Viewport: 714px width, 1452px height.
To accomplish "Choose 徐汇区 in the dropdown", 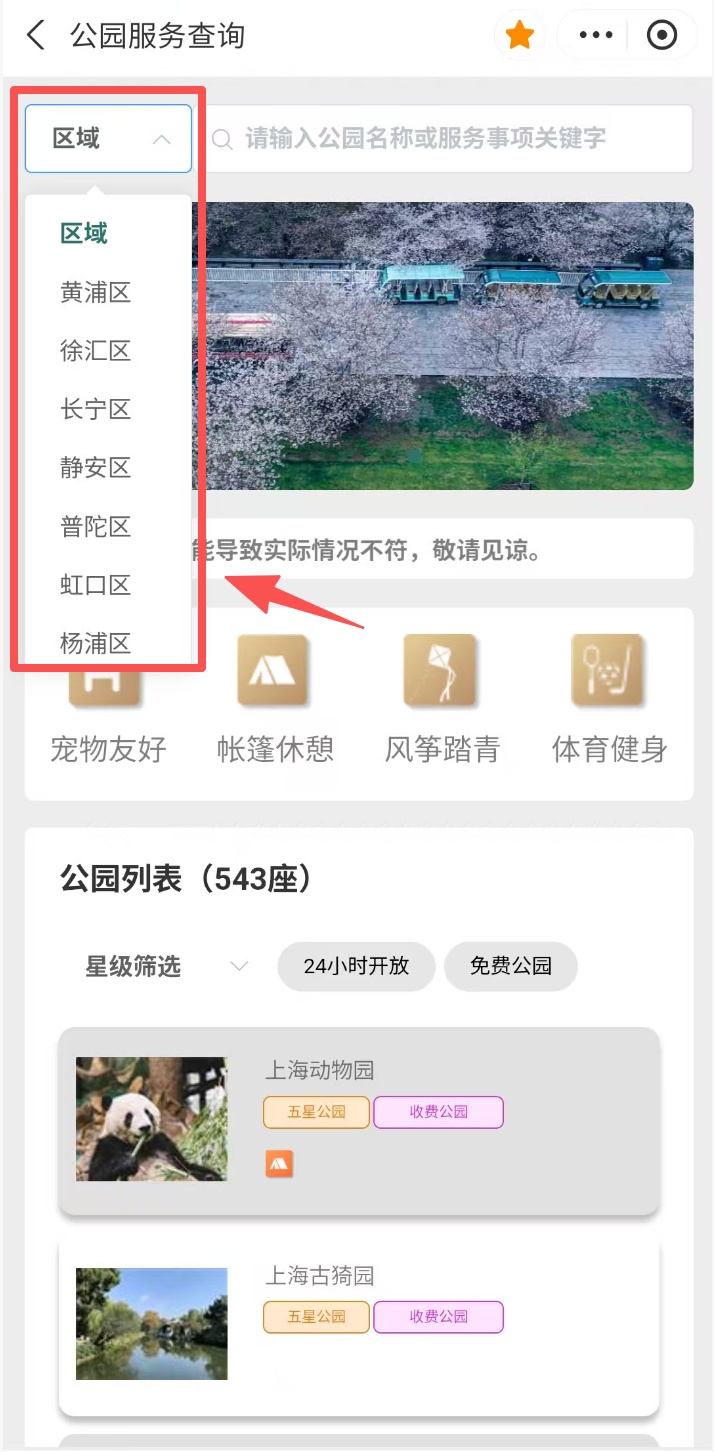I will (96, 351).
